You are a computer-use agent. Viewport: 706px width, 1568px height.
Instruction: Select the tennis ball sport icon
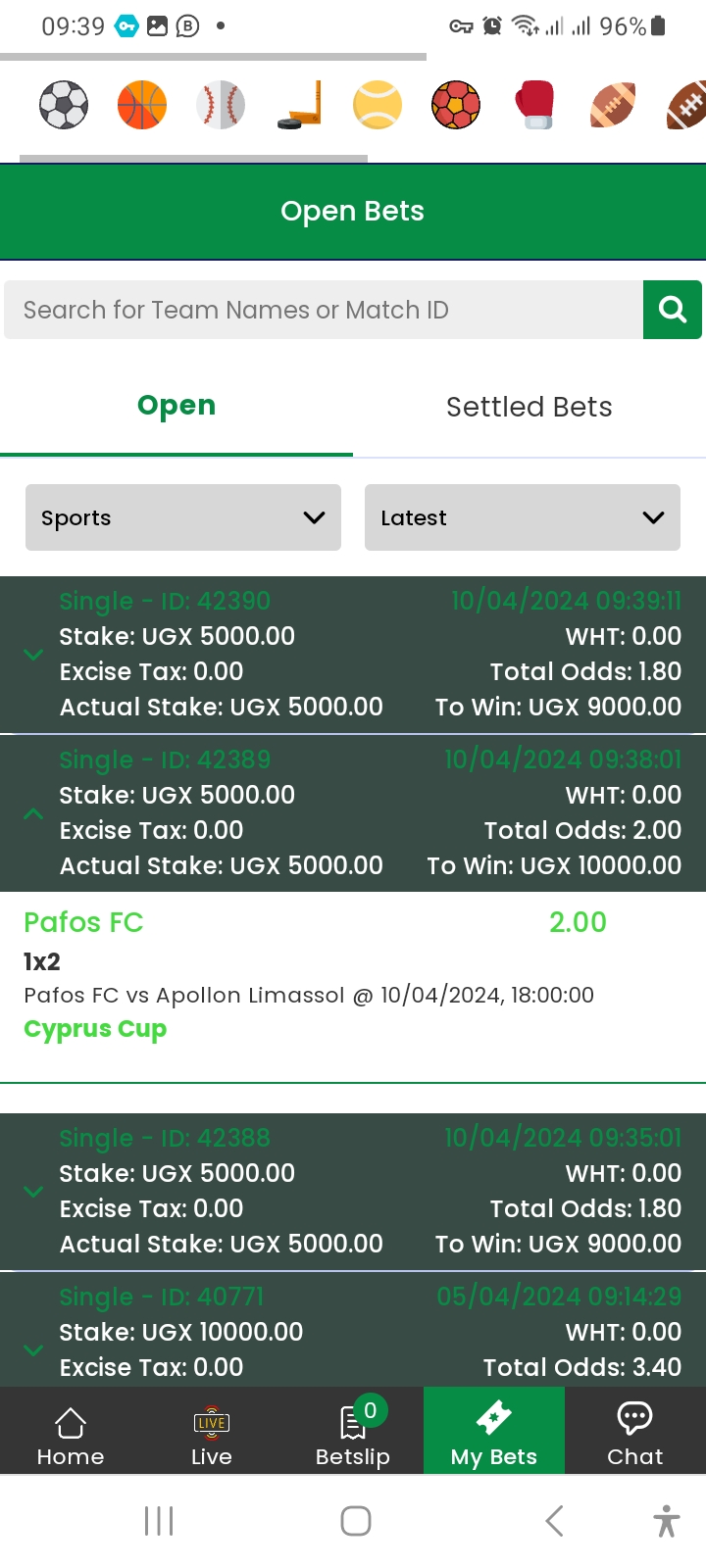click(x=378, y=105)
